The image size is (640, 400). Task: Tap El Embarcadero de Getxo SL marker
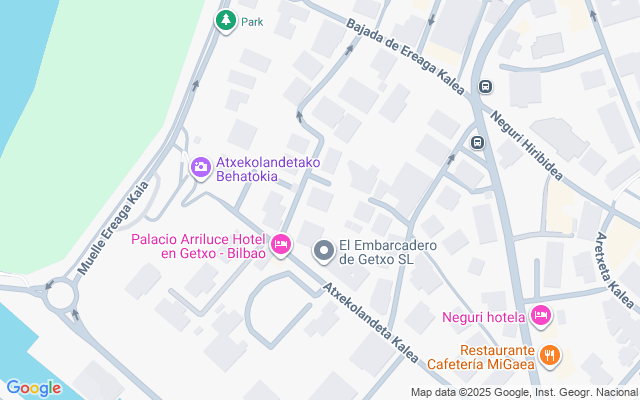[324, 250]
